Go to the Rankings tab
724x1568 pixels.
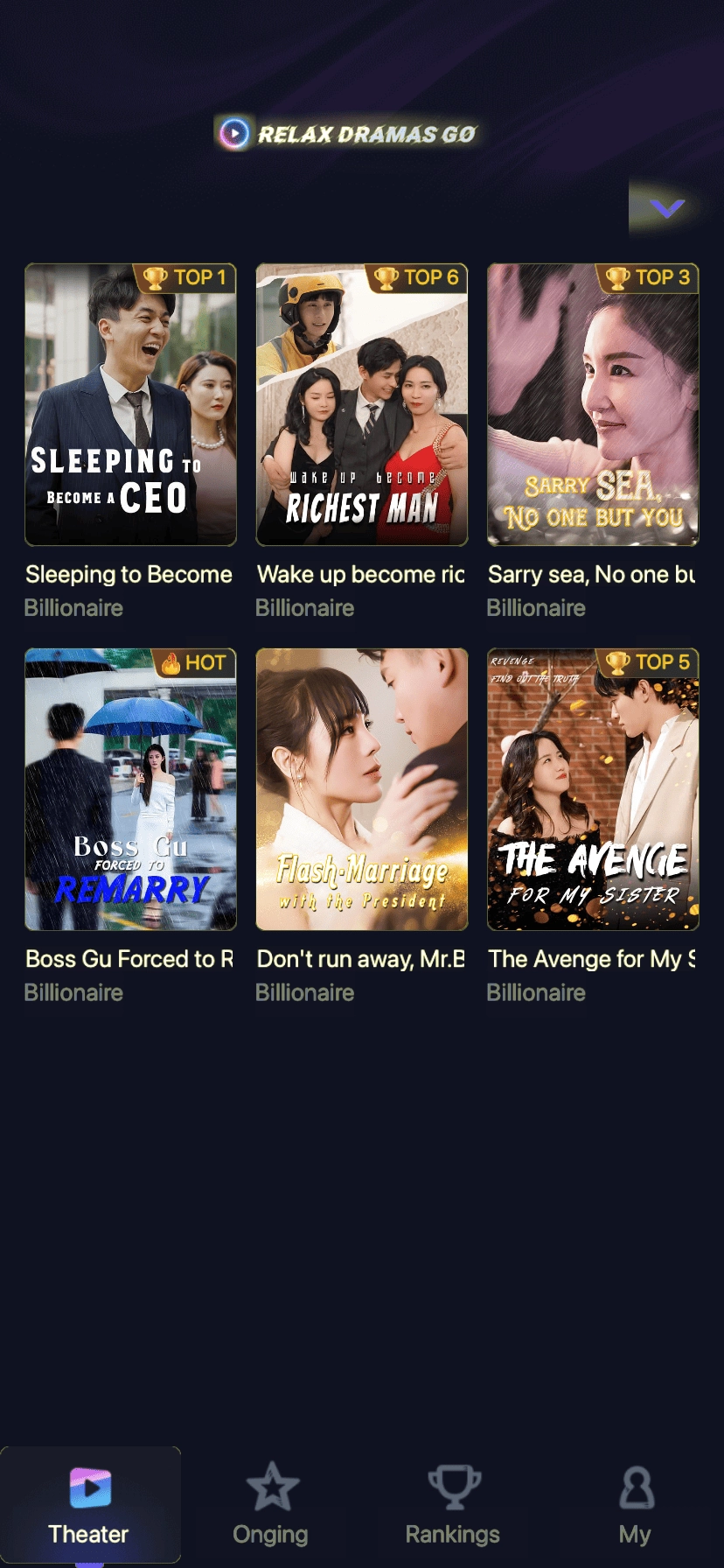[x=453, y=1504]
